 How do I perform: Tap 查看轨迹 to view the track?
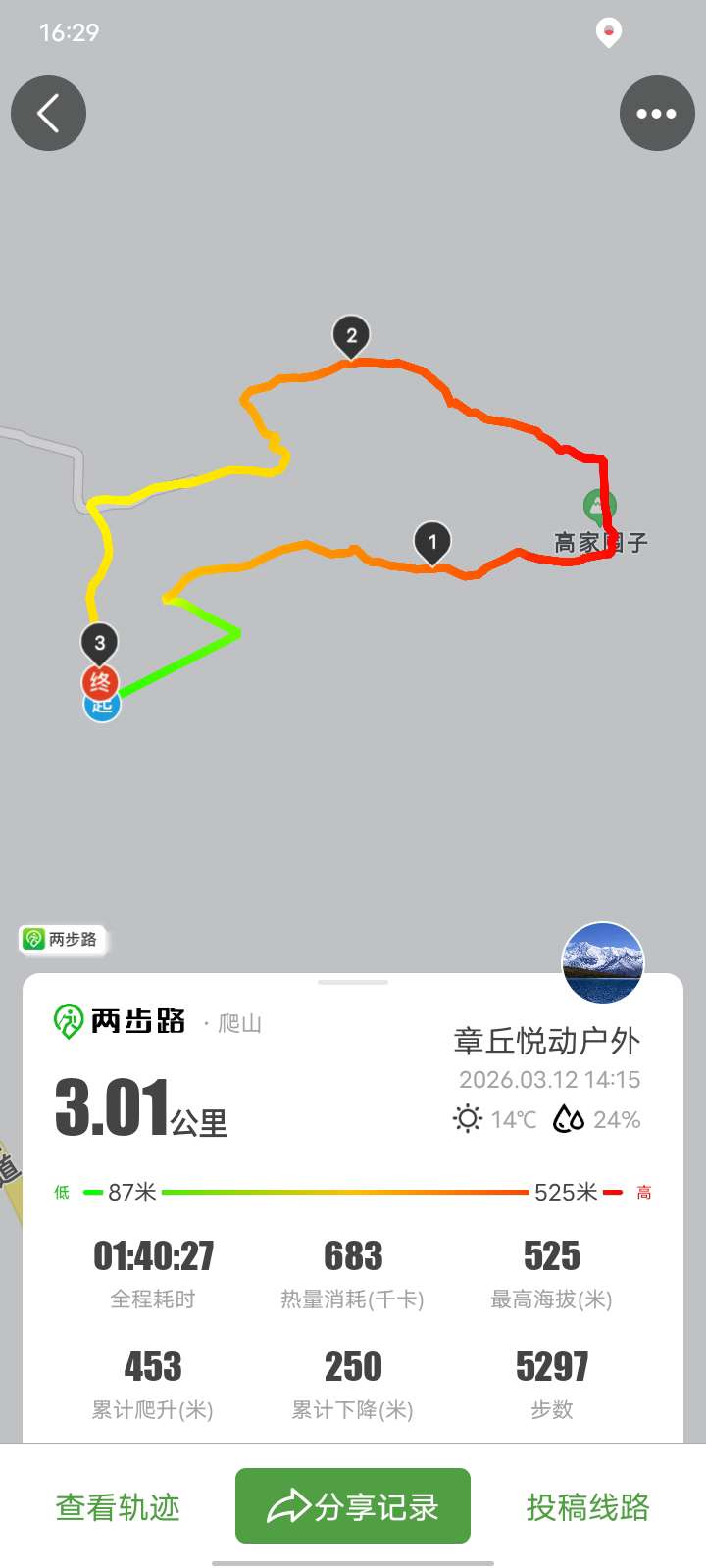(x=118, y=1506)
